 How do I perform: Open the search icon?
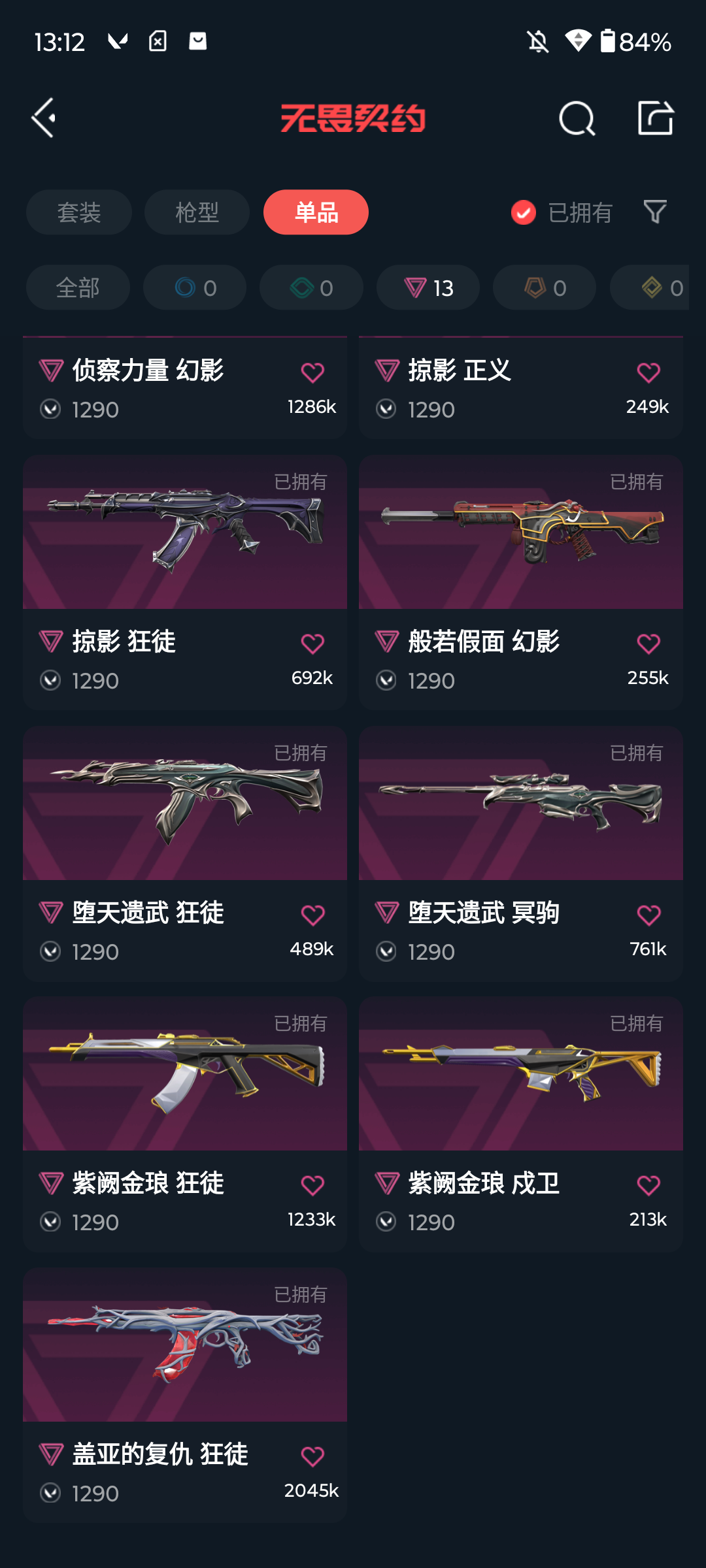577,119
